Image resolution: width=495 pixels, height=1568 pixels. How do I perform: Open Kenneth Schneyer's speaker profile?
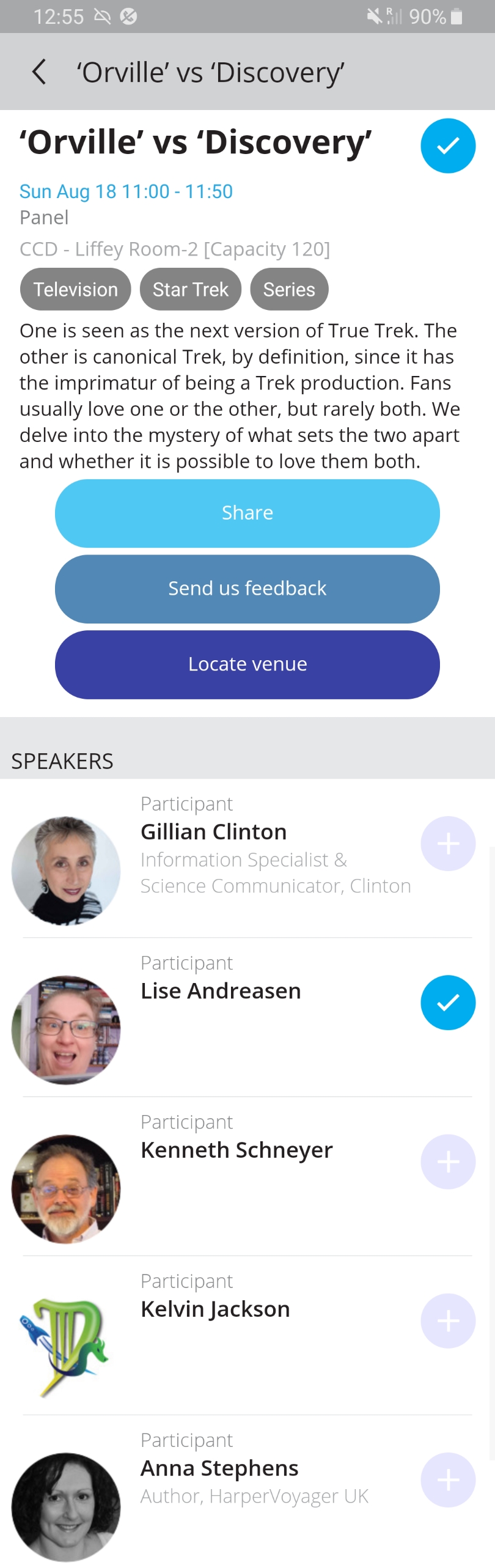pyautogui.click(x=237, y=1150)
